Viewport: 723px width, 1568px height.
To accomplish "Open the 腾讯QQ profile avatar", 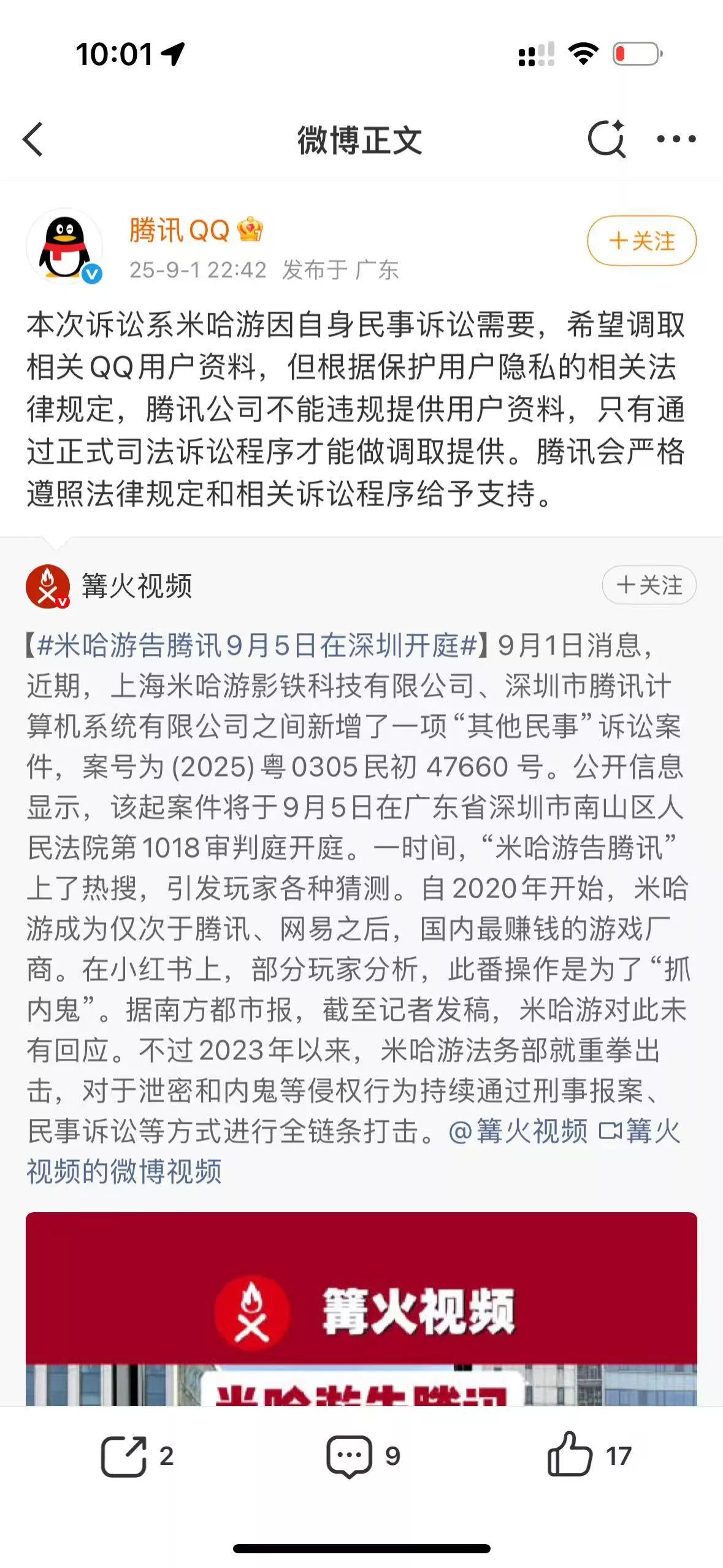I will pos(65,247).
